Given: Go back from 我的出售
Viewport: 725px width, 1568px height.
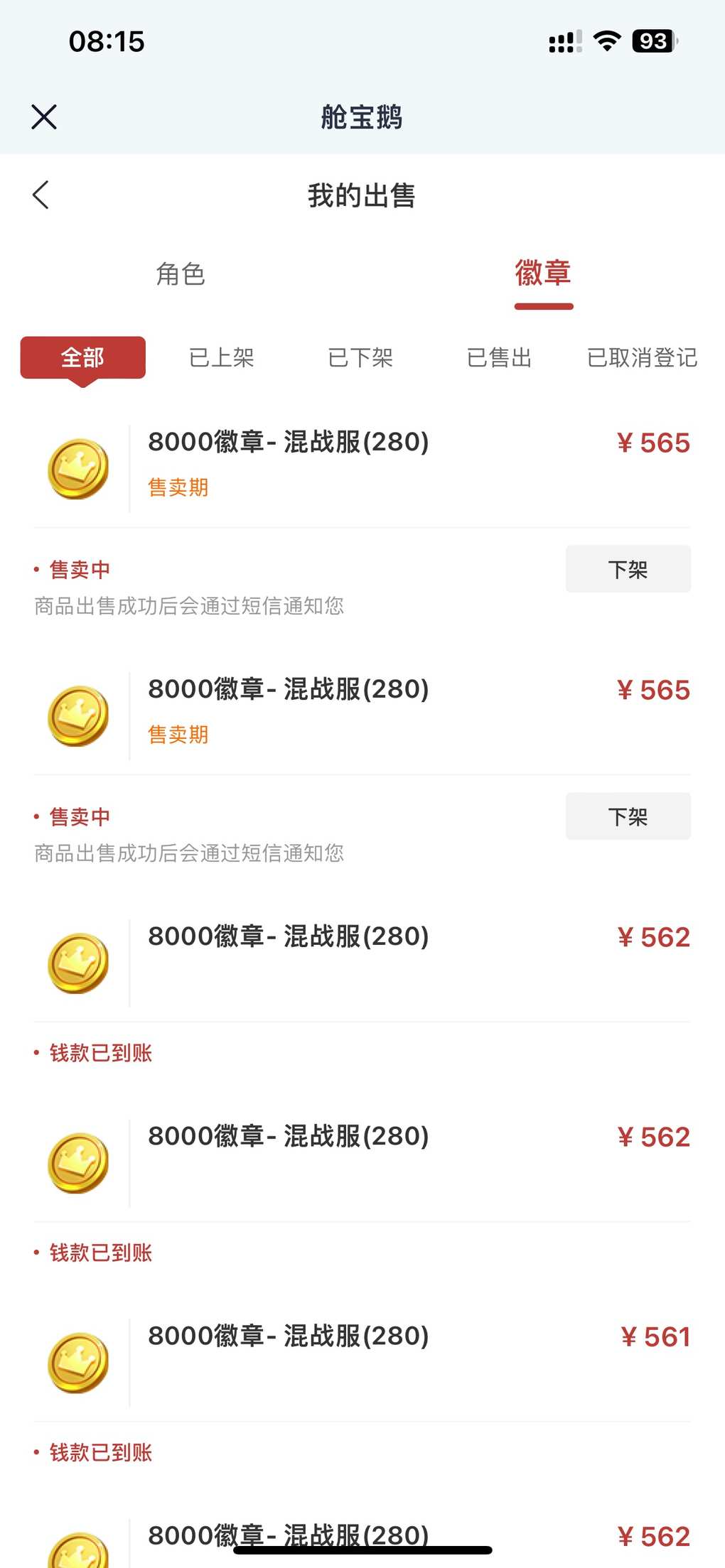Looking at the screenshot, I should 41,195.
